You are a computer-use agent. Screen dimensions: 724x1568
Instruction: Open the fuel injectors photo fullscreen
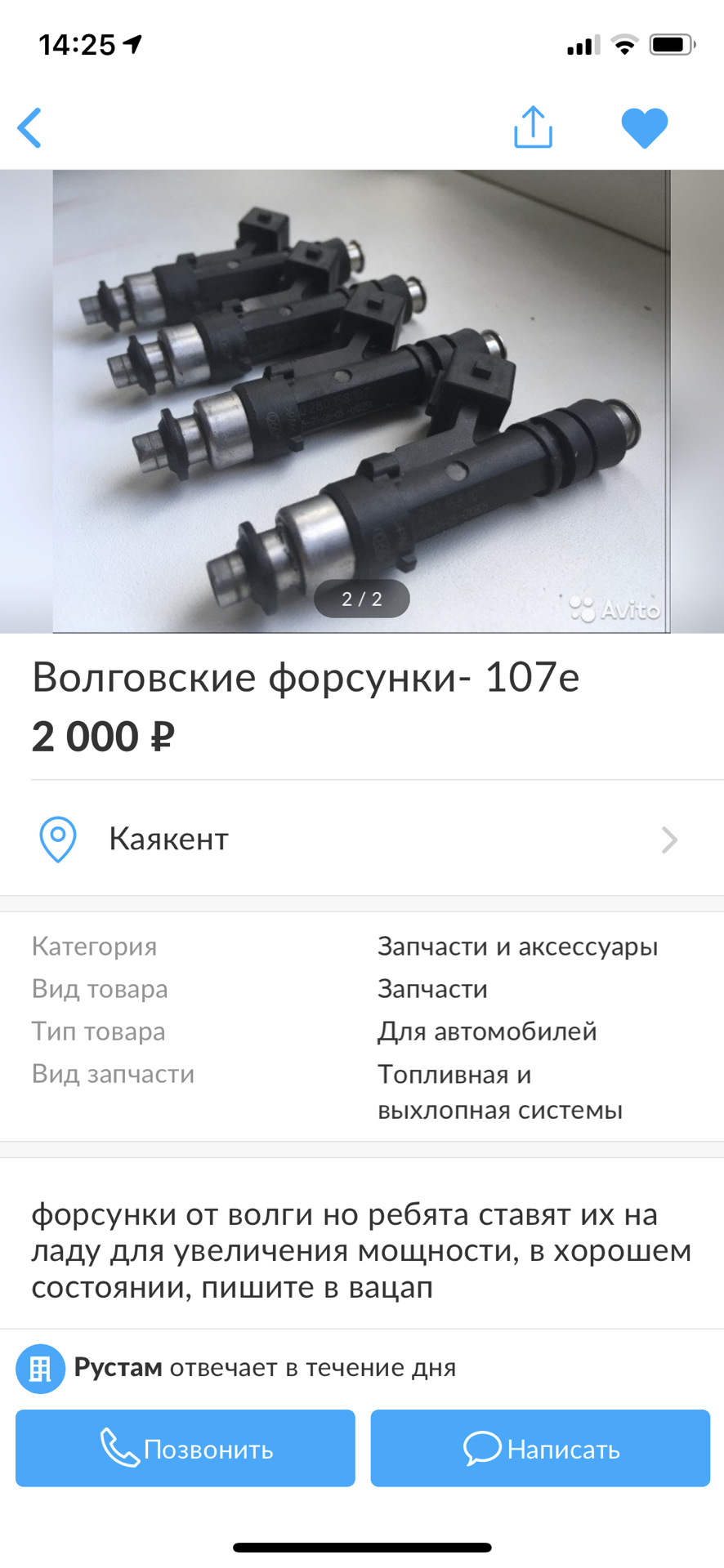[x=361, y=401]
